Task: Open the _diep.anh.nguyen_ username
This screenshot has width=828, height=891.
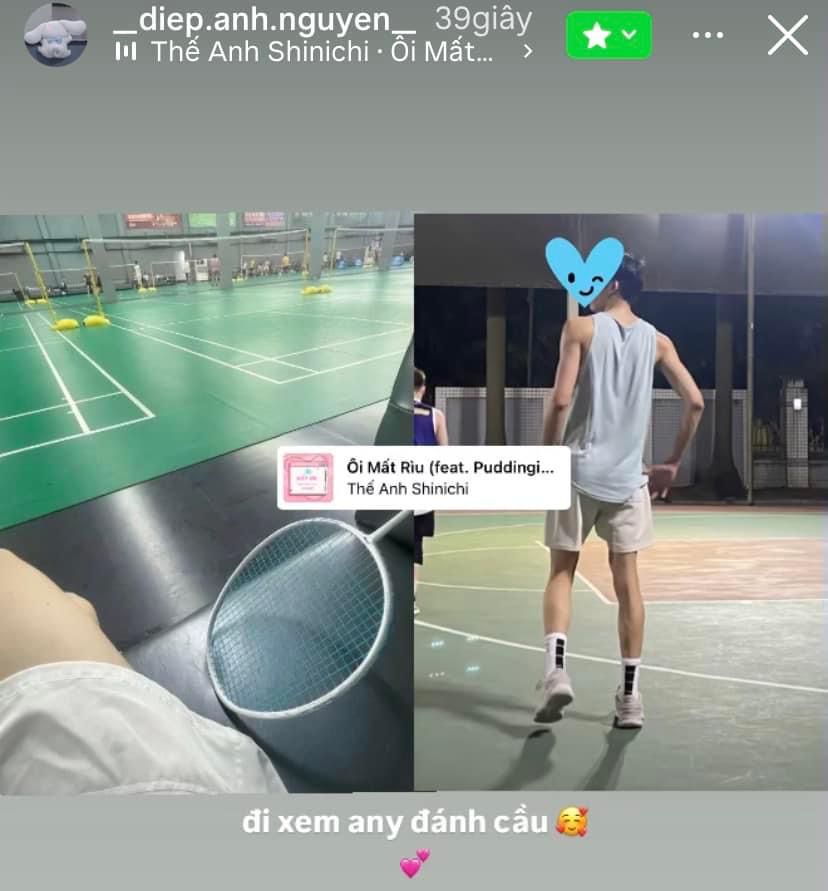Action: point(264,19)
